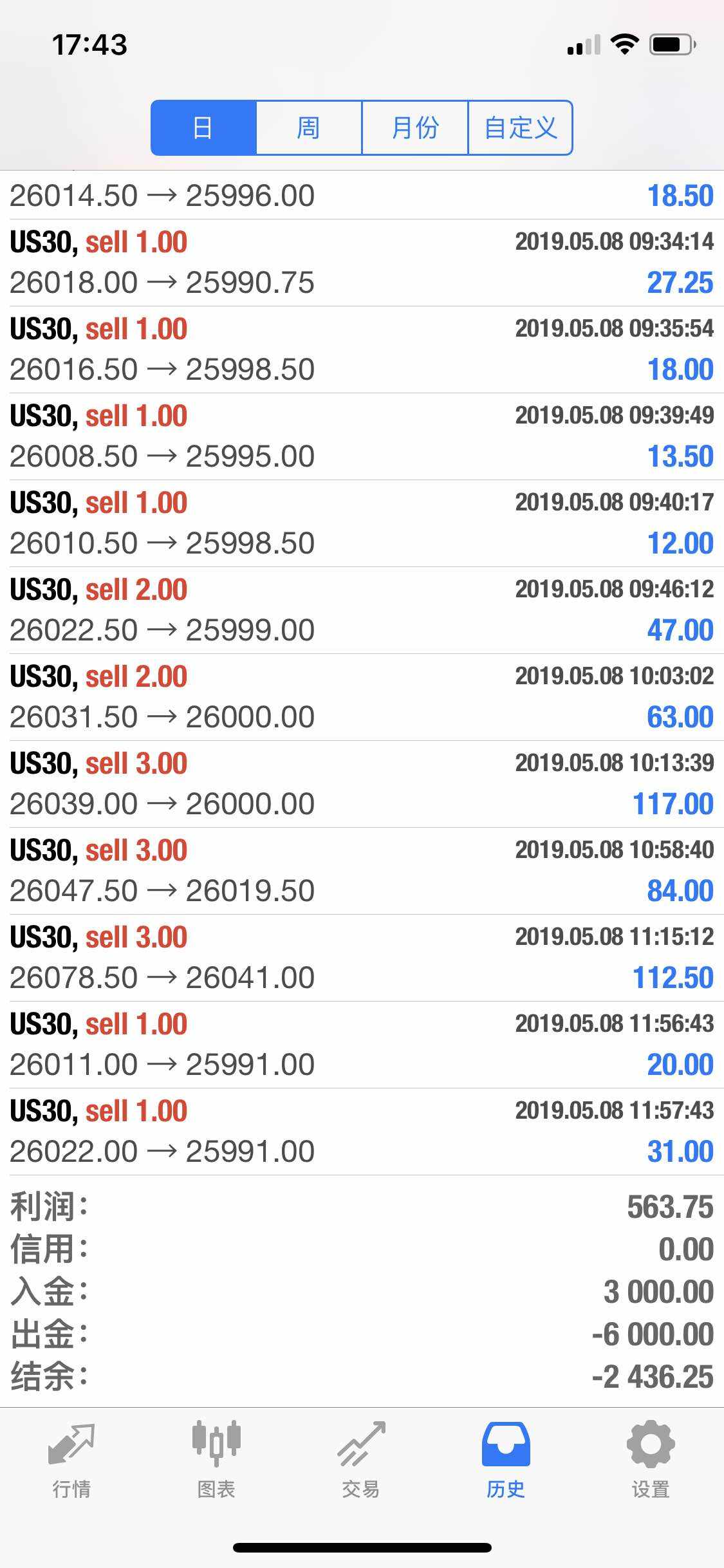The width and height of the screenshot is (724, 1568).
Task: View the sell 2.00 trade at 10:03:02
Action: coord(362,697)
